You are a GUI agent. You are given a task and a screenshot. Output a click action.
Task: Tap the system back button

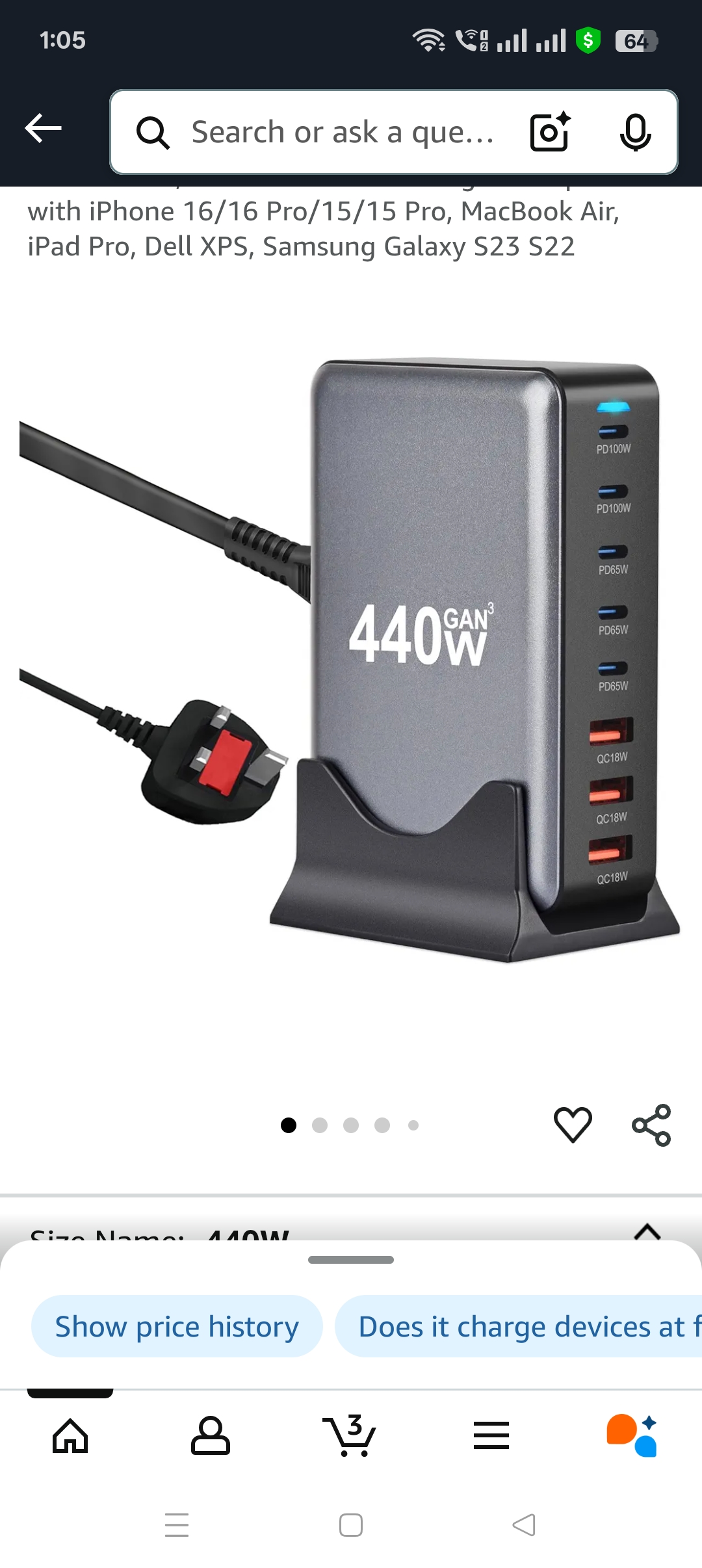point(524,1525)
